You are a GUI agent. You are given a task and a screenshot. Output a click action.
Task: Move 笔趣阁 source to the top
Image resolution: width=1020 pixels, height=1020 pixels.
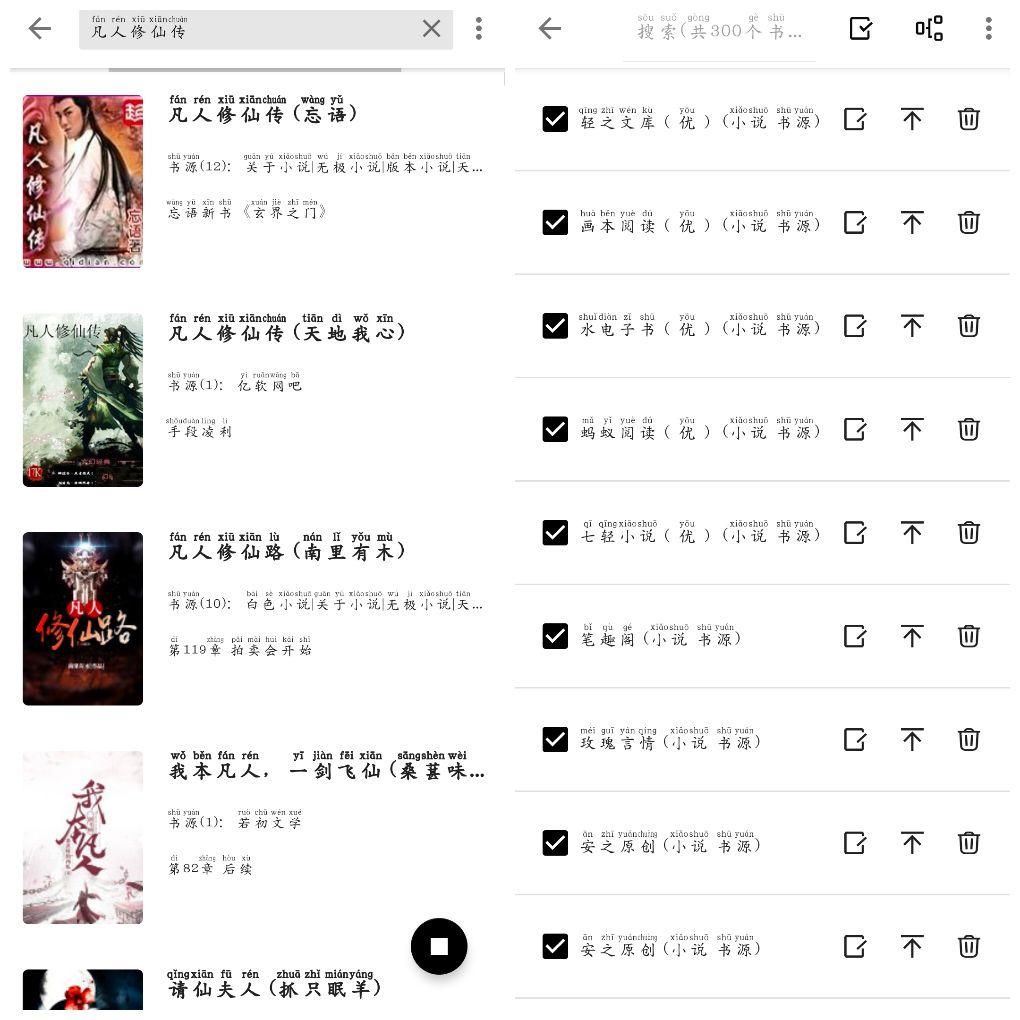click(912, 636)
